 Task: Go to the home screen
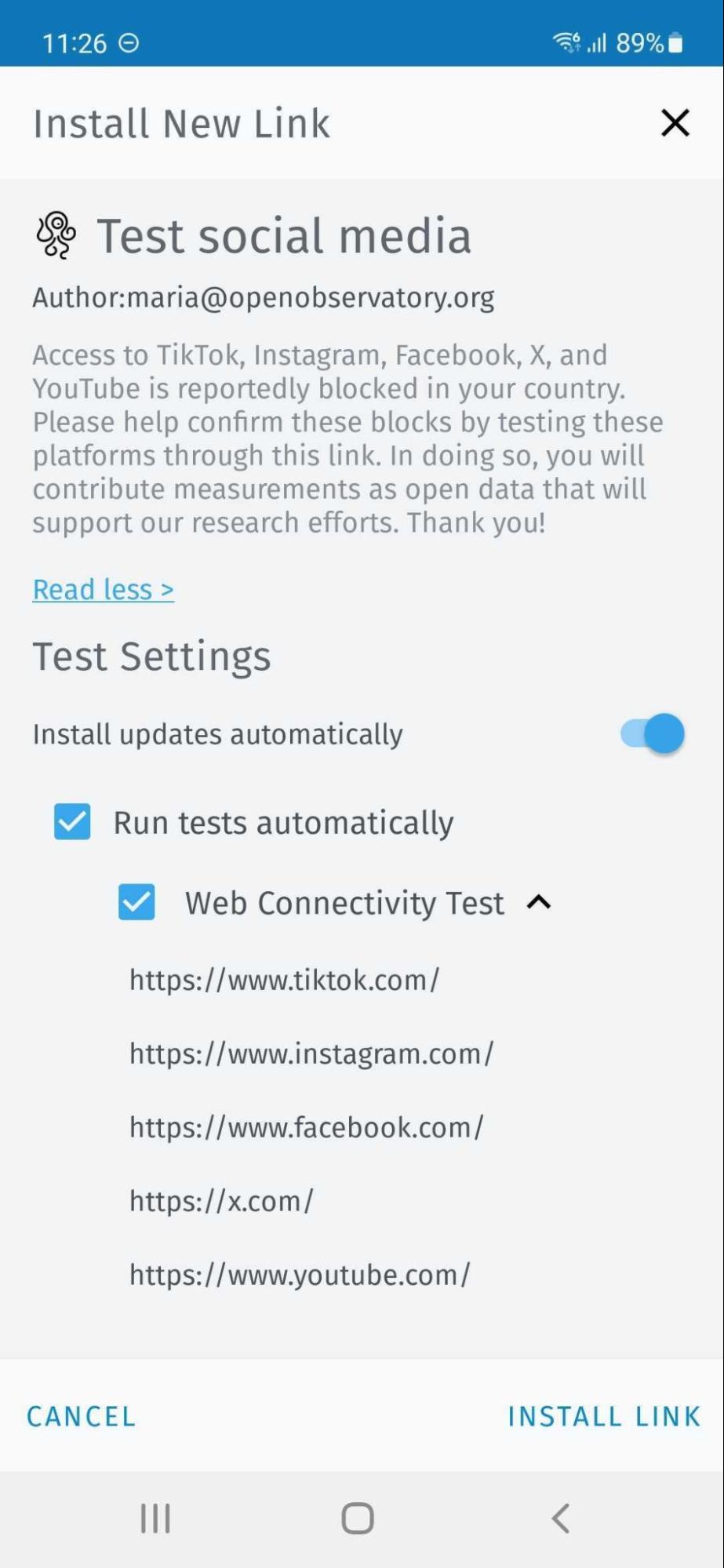click(x=358, y=1518)
